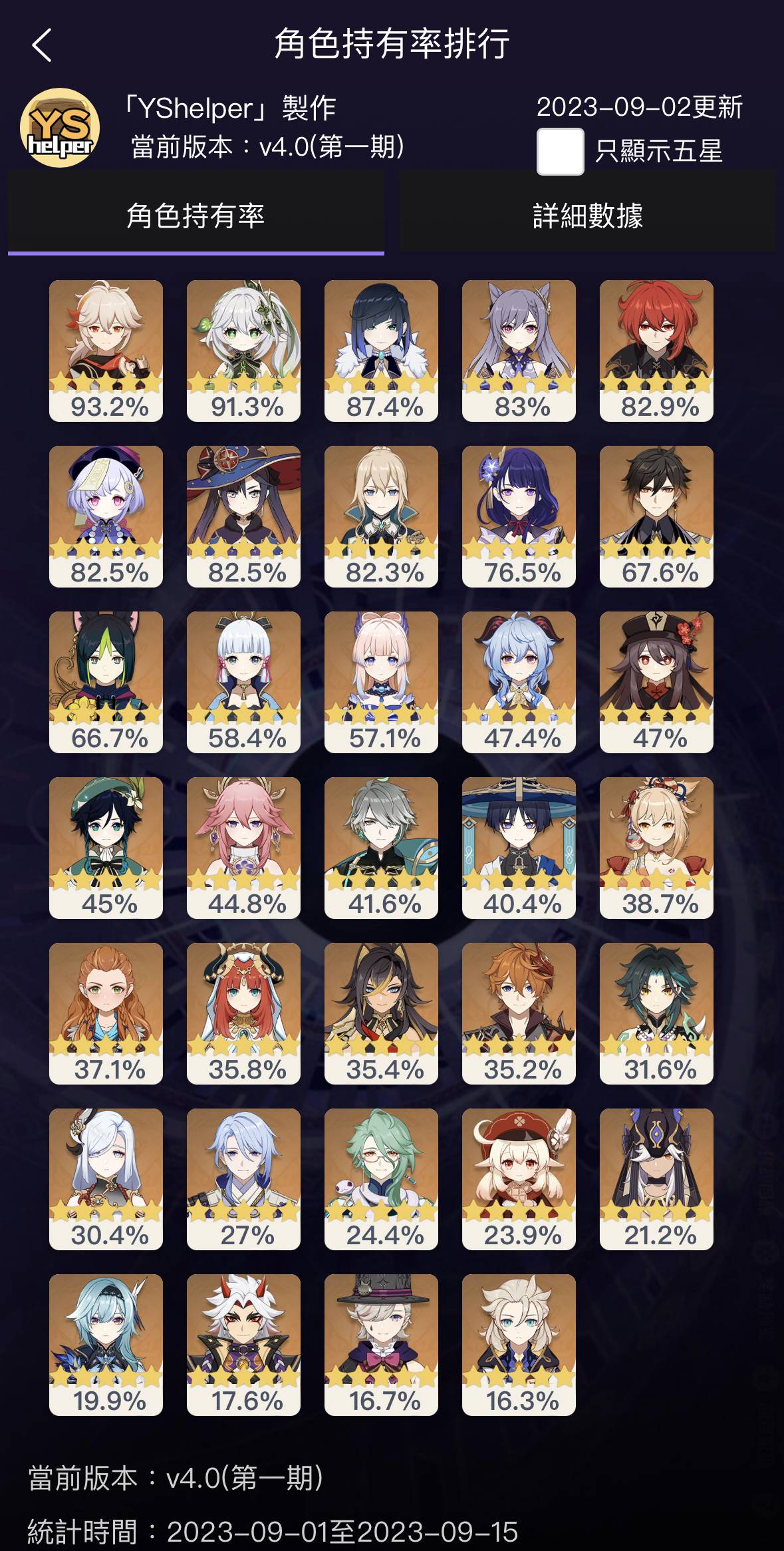Screen dimensions: 784x1551
Task: Tap the character card with 87.4%
Action: 382,350
